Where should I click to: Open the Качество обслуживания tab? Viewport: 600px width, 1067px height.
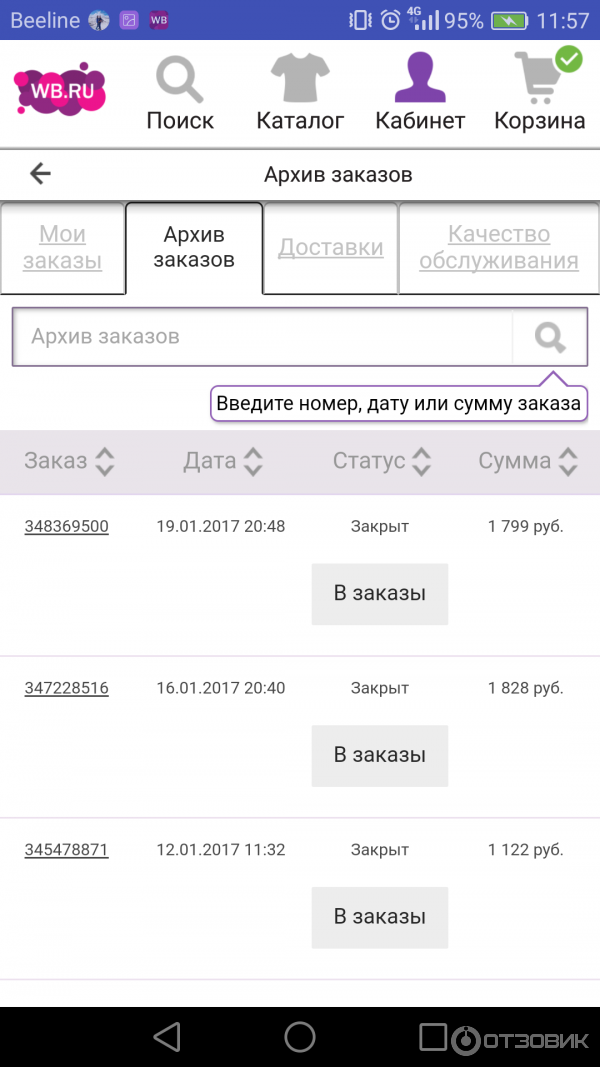(498, 247)
